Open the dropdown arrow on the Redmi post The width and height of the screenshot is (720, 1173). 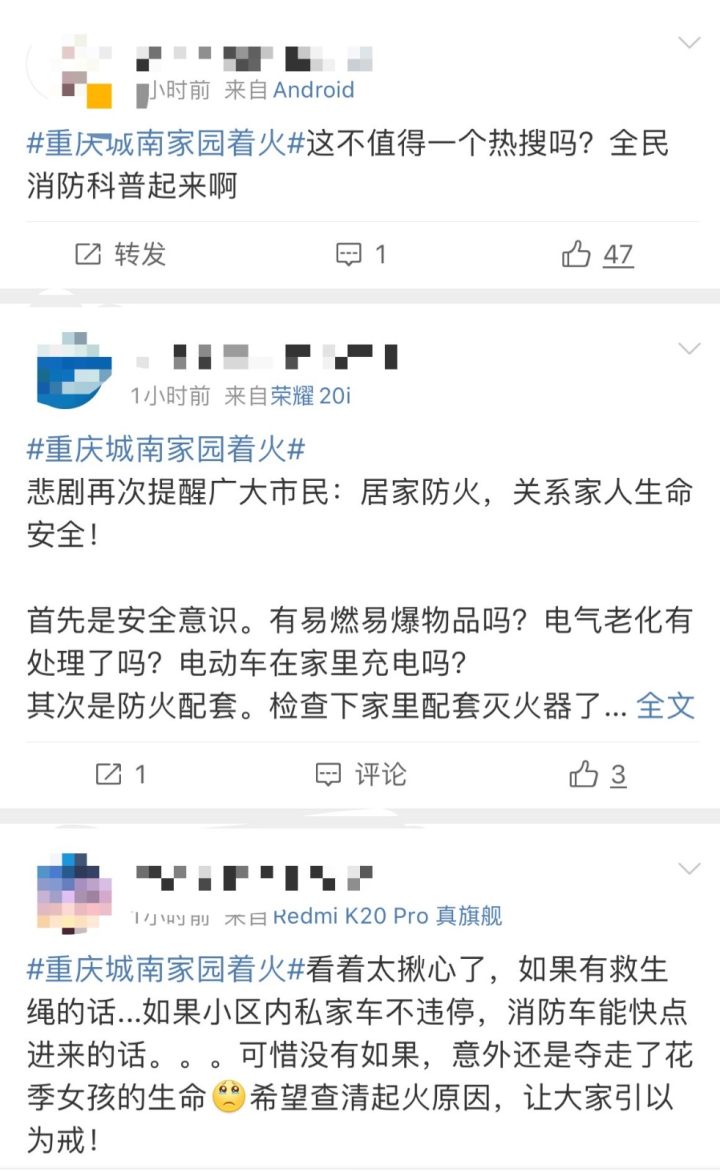click(x=690, y=868)
